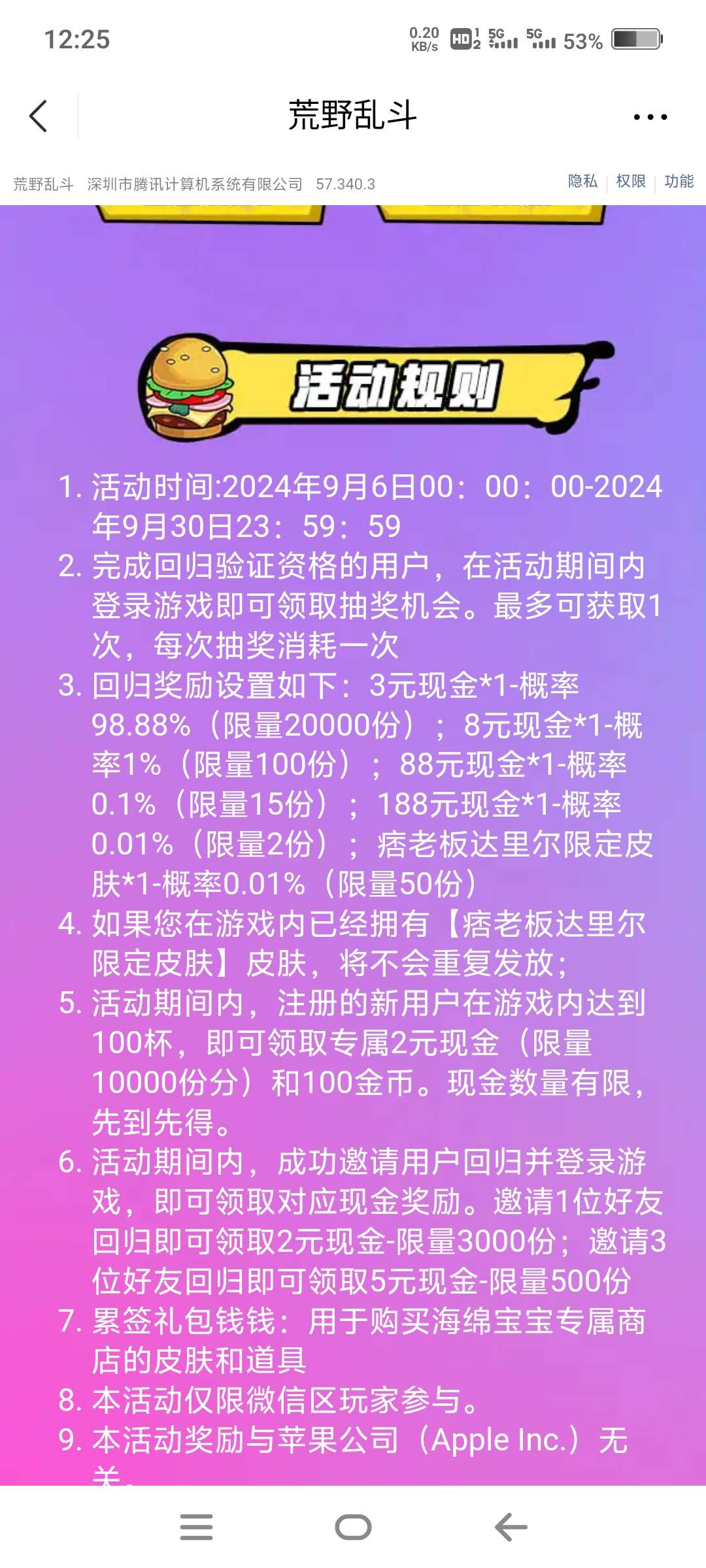This screenshot has width=706, height=1568.
Task: Open the 功能 features link
Action: click(679, 181)
